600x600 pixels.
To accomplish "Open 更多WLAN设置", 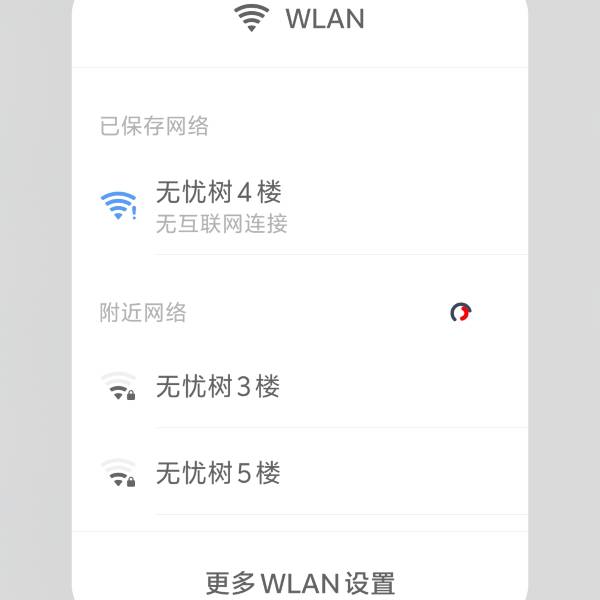I will [300, 582].
